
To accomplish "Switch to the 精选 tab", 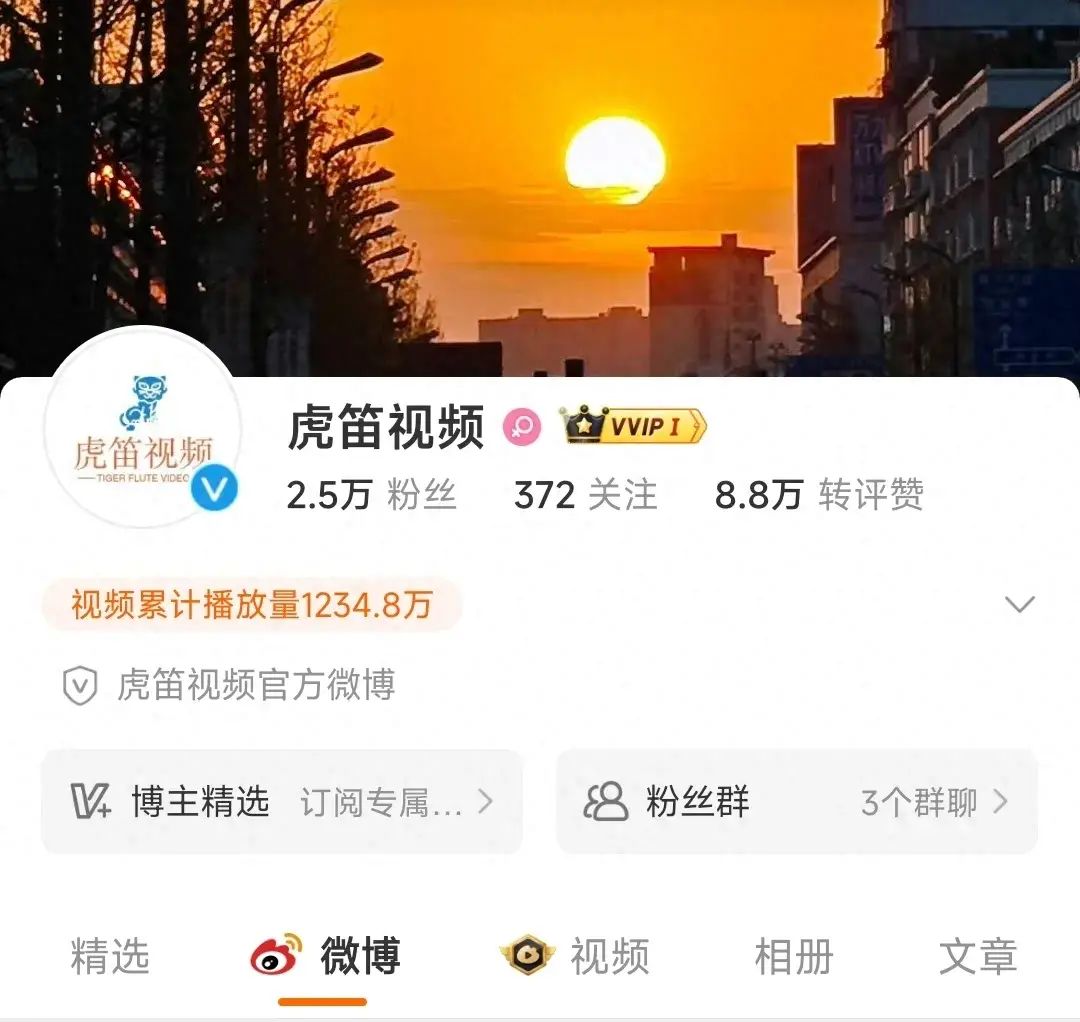I will [110, 956].
